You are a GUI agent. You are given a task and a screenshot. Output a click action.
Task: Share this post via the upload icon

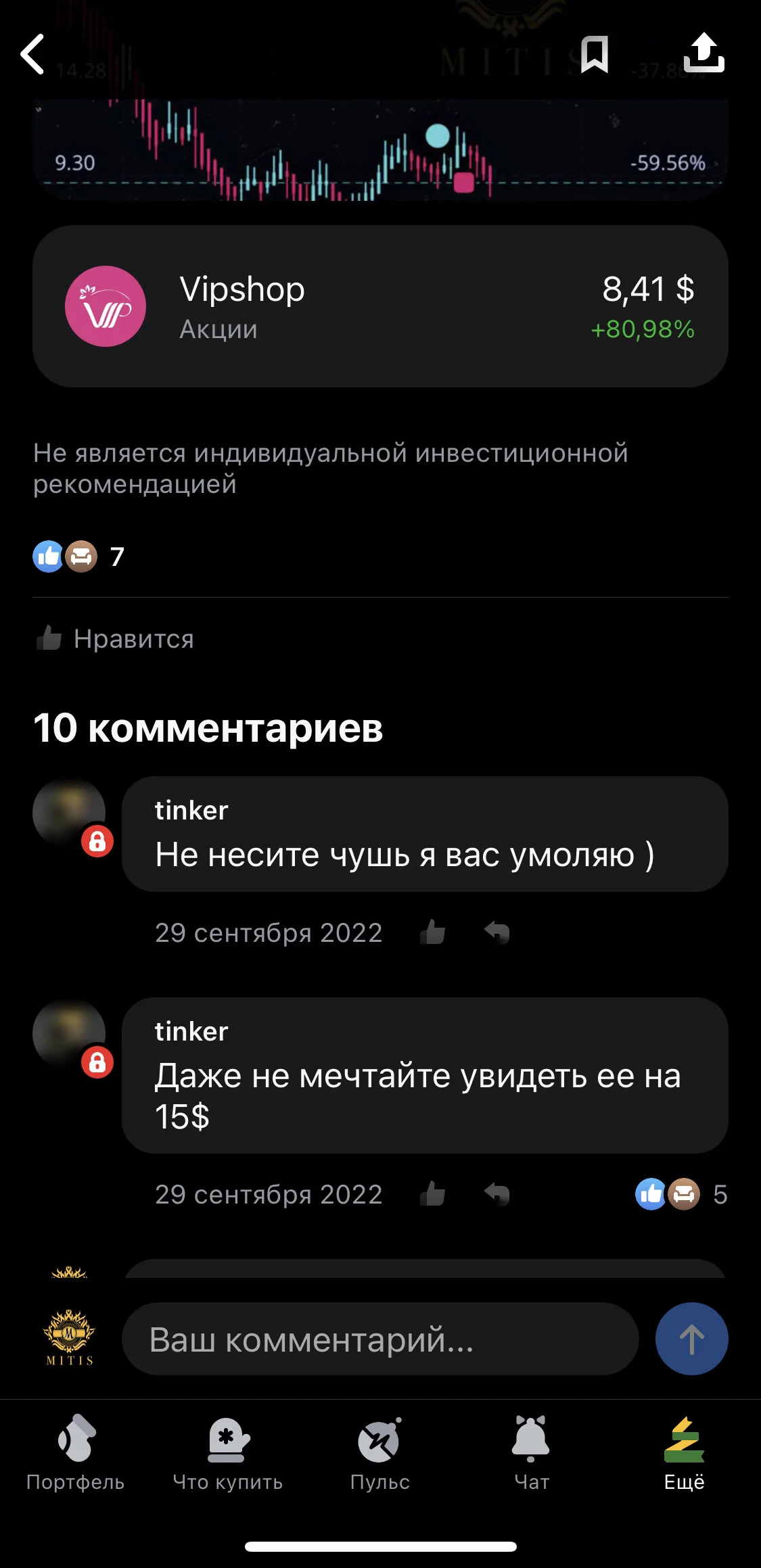[x=704, y=53]
